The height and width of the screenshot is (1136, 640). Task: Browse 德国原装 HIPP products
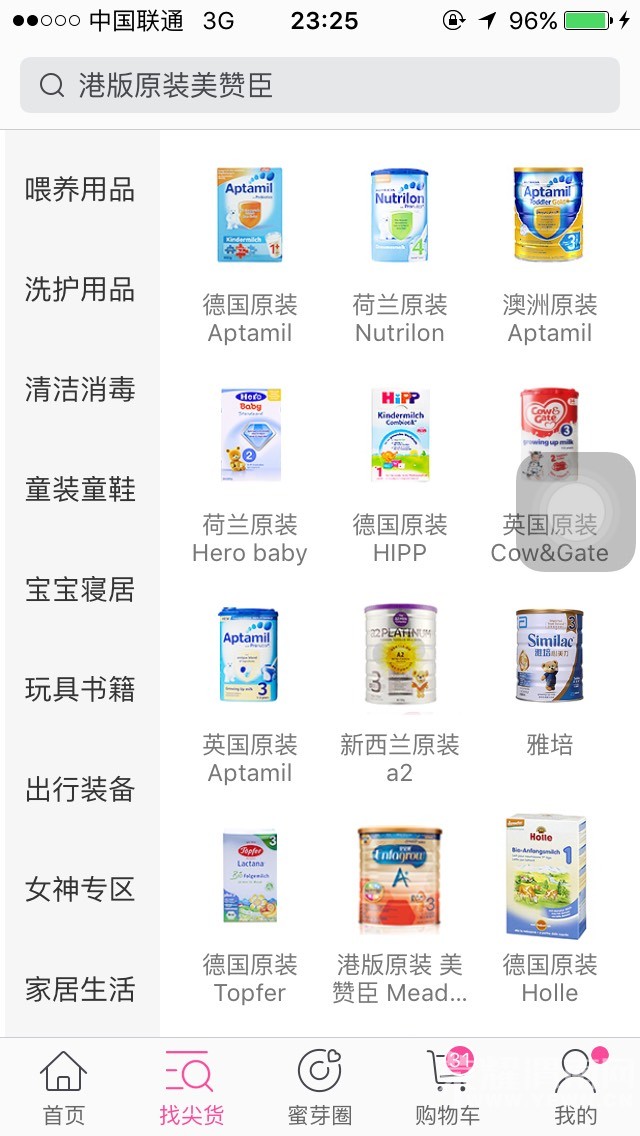[400, 475]
